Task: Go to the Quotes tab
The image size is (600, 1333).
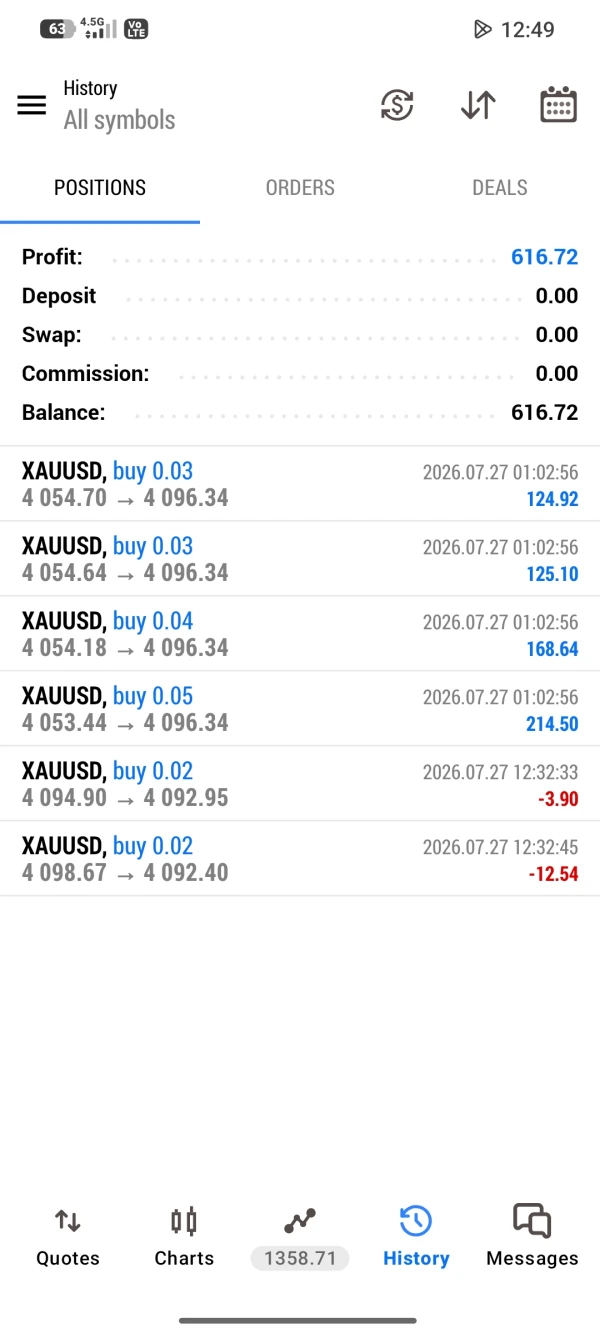Action: pos(68,1237)
